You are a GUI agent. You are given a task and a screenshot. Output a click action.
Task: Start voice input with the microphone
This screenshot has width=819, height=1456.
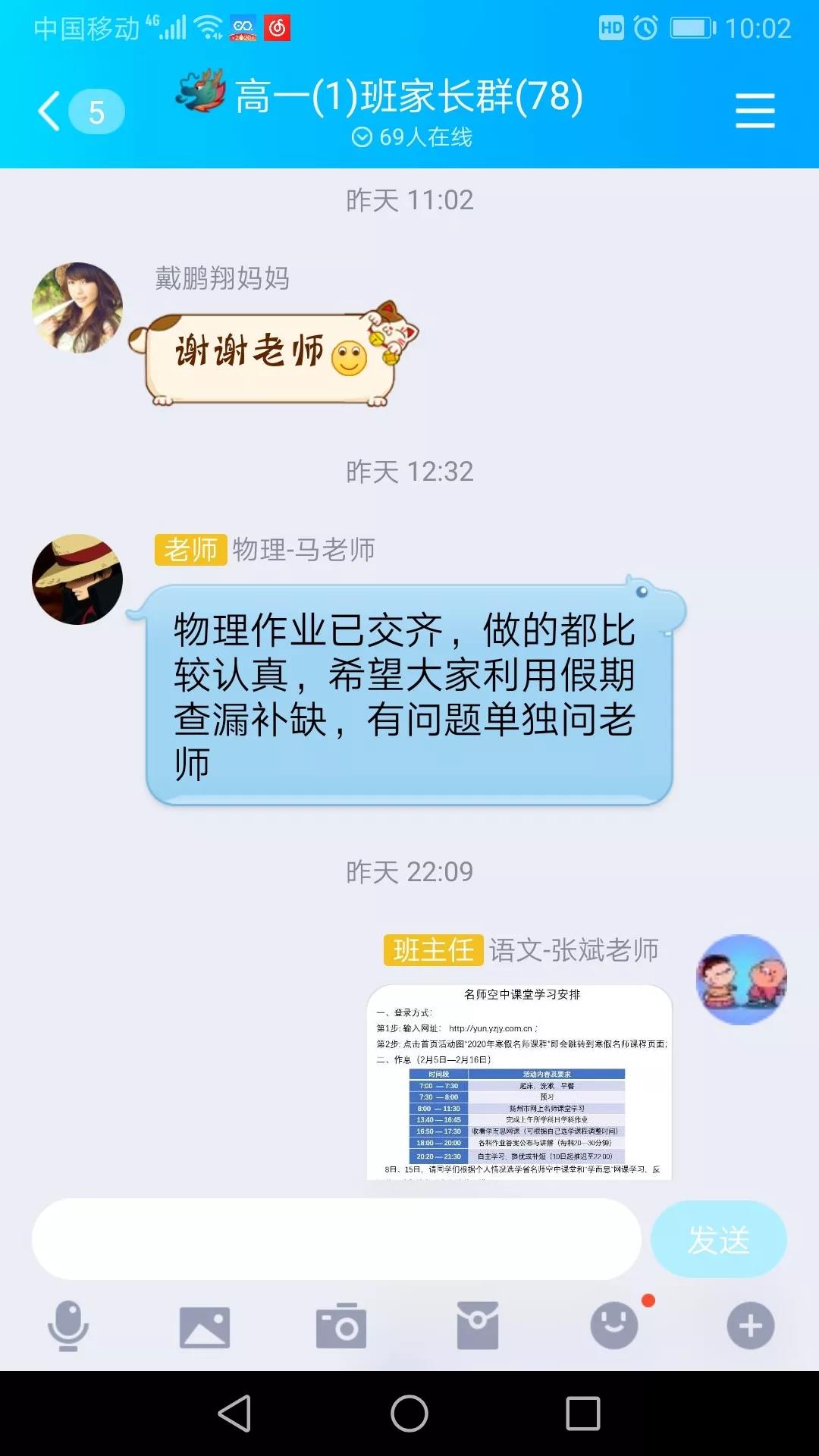point(68,1326)
